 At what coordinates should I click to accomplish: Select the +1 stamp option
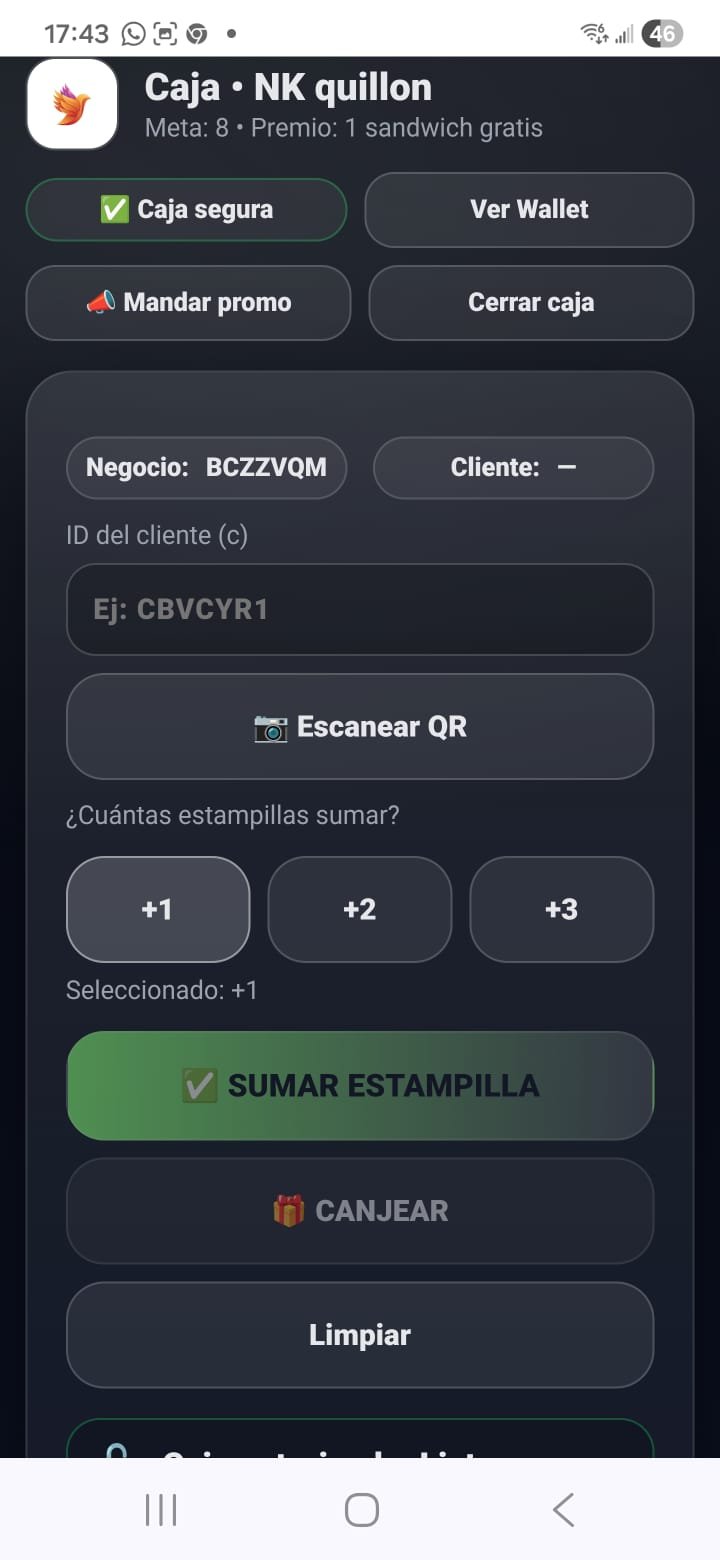157,909
